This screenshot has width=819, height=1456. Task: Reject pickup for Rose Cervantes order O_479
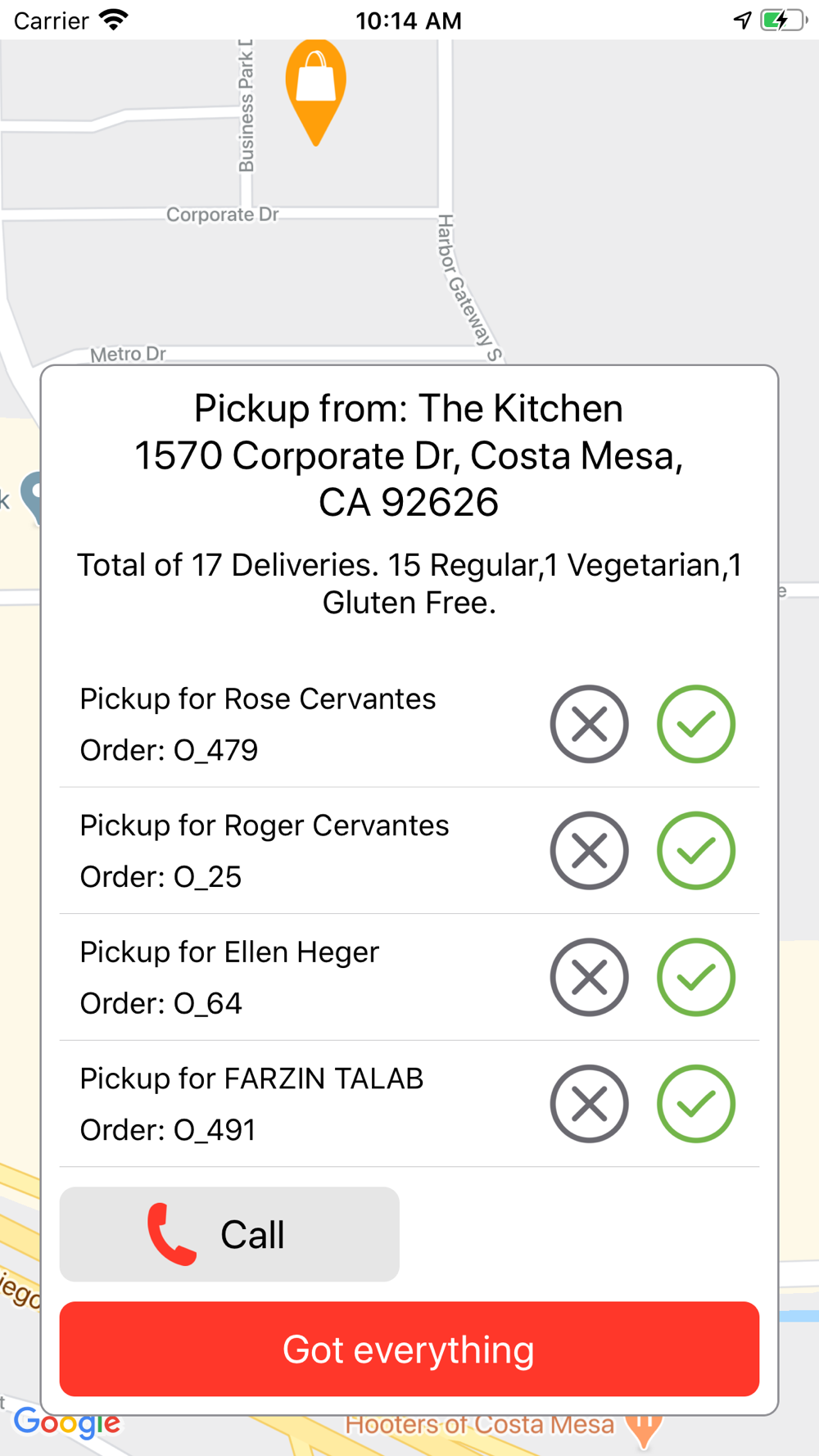click(x=589, y=724)
